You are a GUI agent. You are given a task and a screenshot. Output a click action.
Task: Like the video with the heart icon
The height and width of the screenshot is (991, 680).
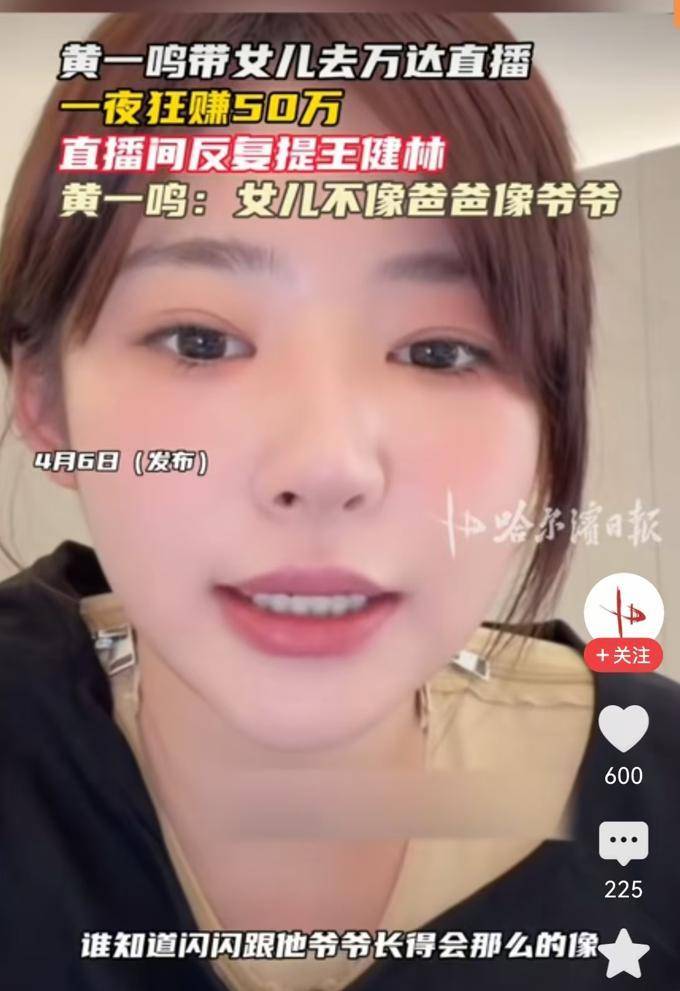click(x=624, y=729)
